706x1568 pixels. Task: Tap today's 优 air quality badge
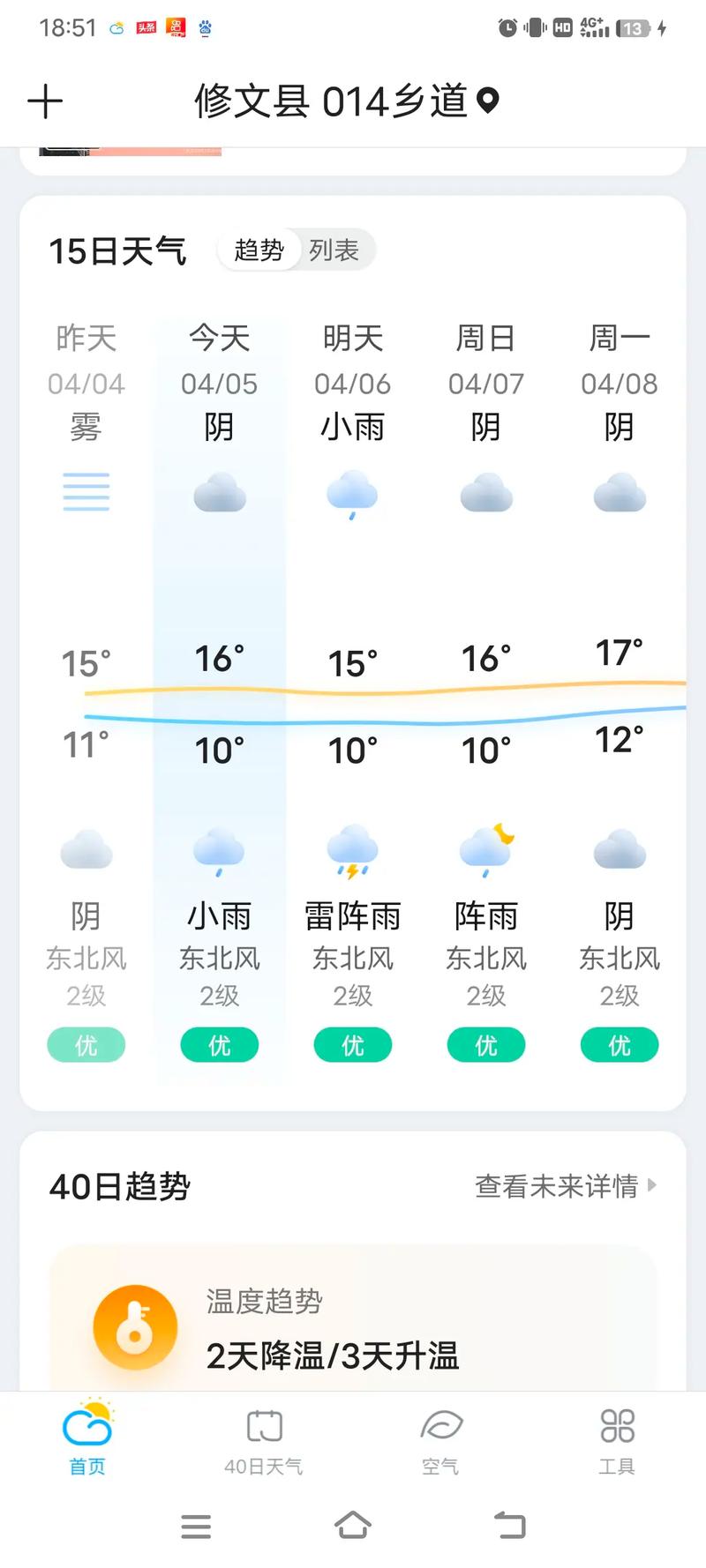(219, 1045)
